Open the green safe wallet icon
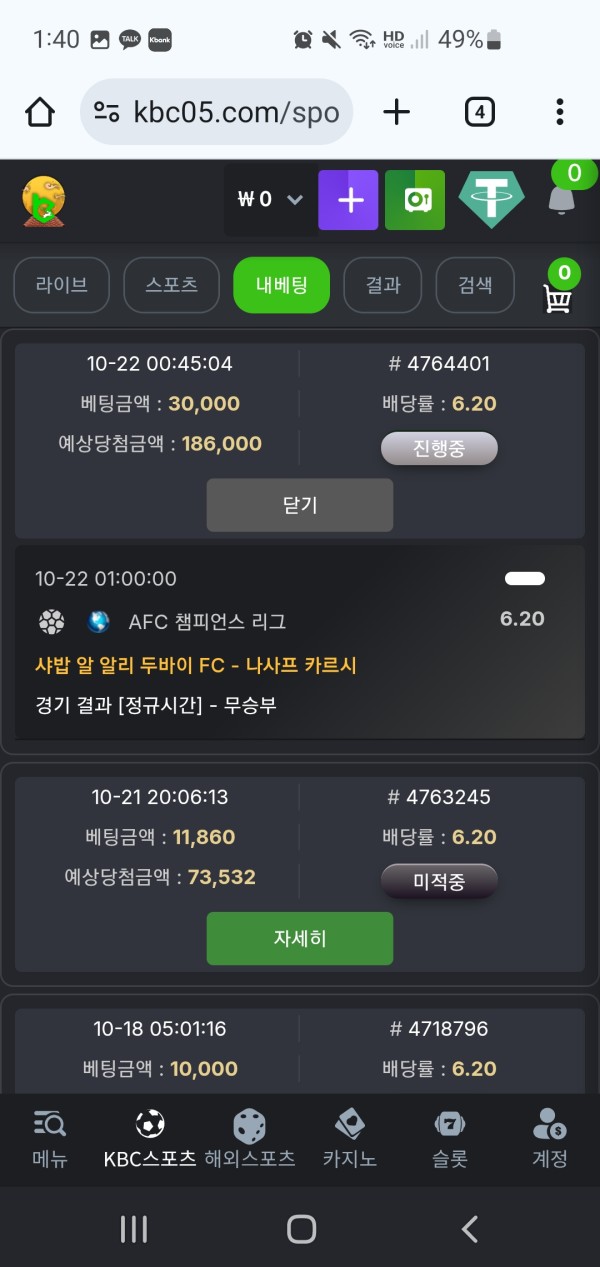 tap(415, 200)
